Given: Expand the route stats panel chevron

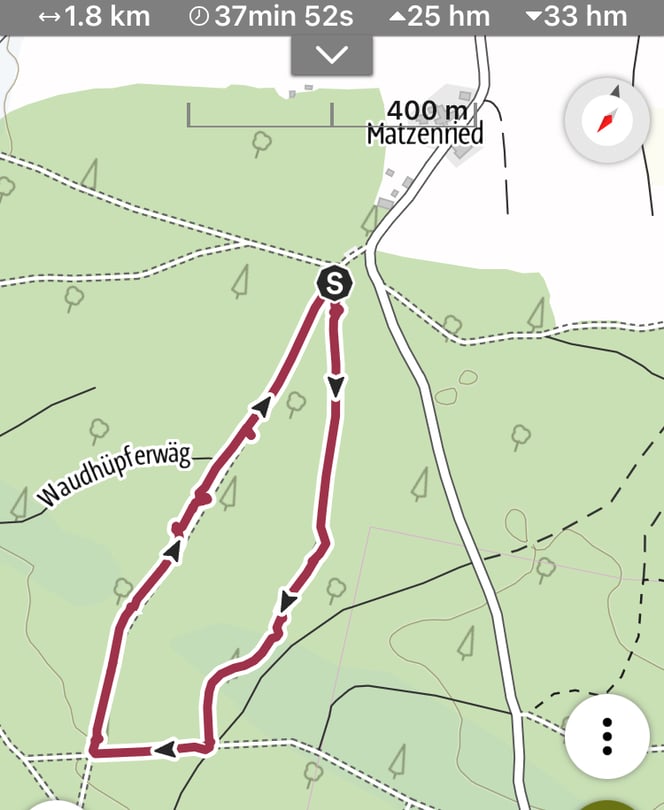Looking at the screenshot, I should tap(331, 55).
